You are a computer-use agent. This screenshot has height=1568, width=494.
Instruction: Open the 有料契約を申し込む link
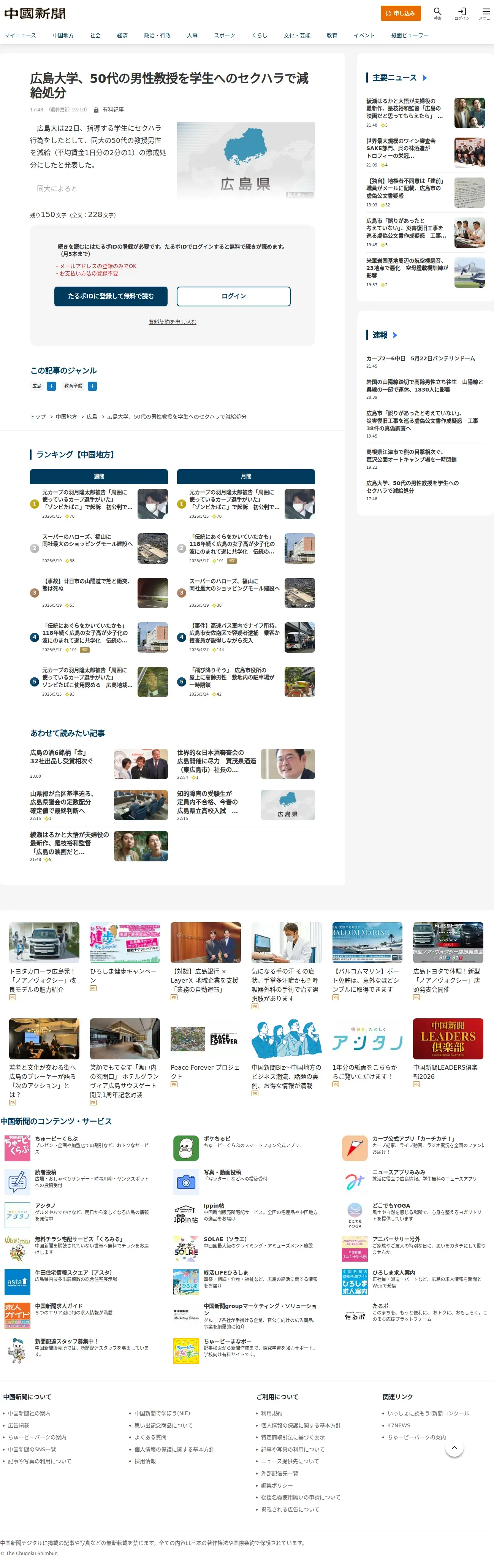point(172,322)
